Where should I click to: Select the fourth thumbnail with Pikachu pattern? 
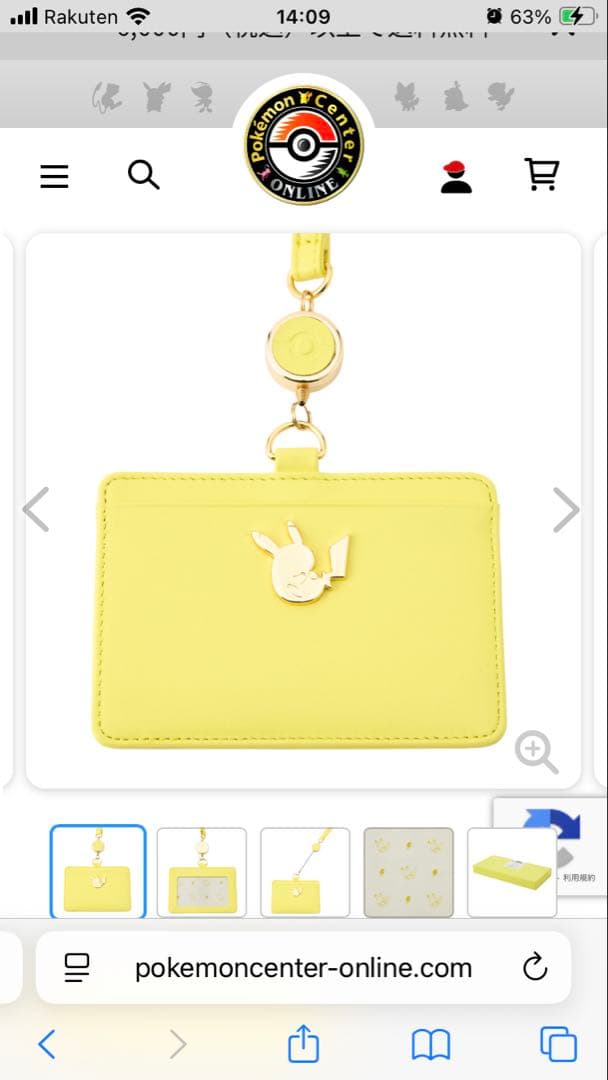tap(408, 871)
